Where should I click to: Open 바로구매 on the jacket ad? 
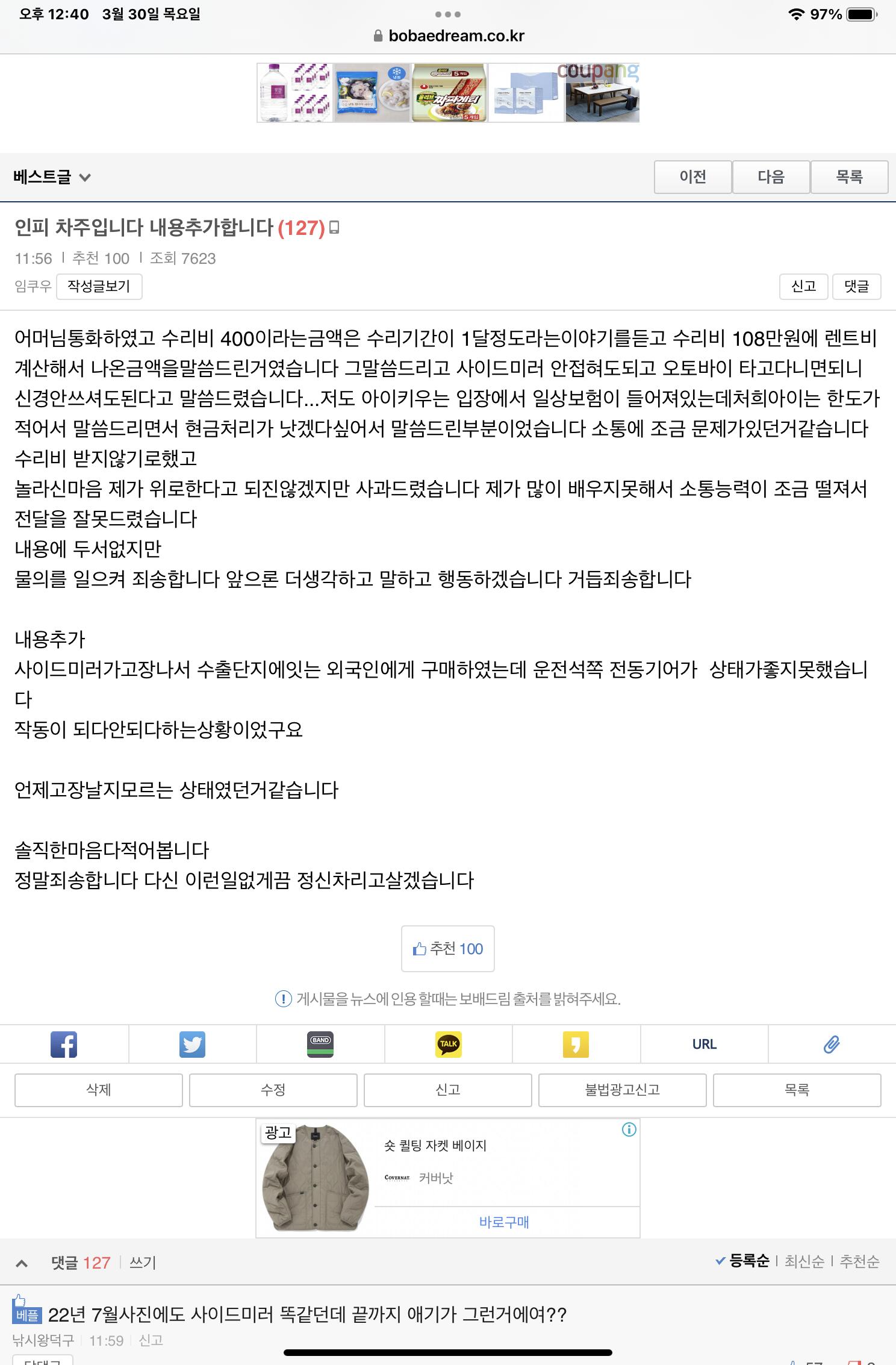504,1222
